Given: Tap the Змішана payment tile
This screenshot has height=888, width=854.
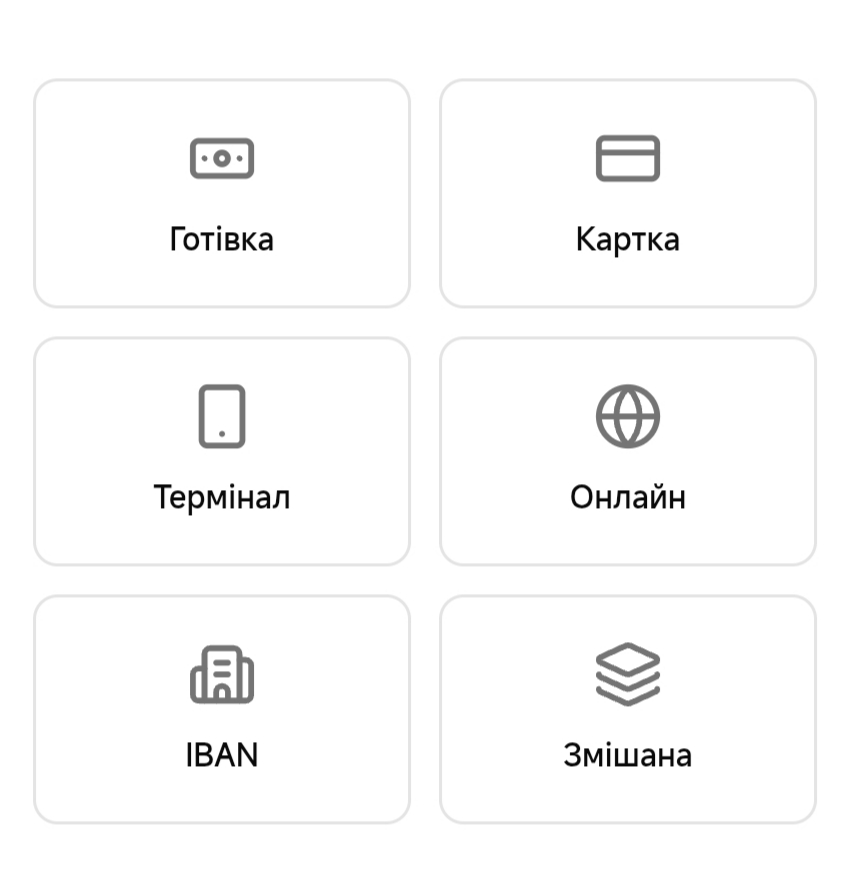Looking at the screenshot, I should (x=628, y=710).
